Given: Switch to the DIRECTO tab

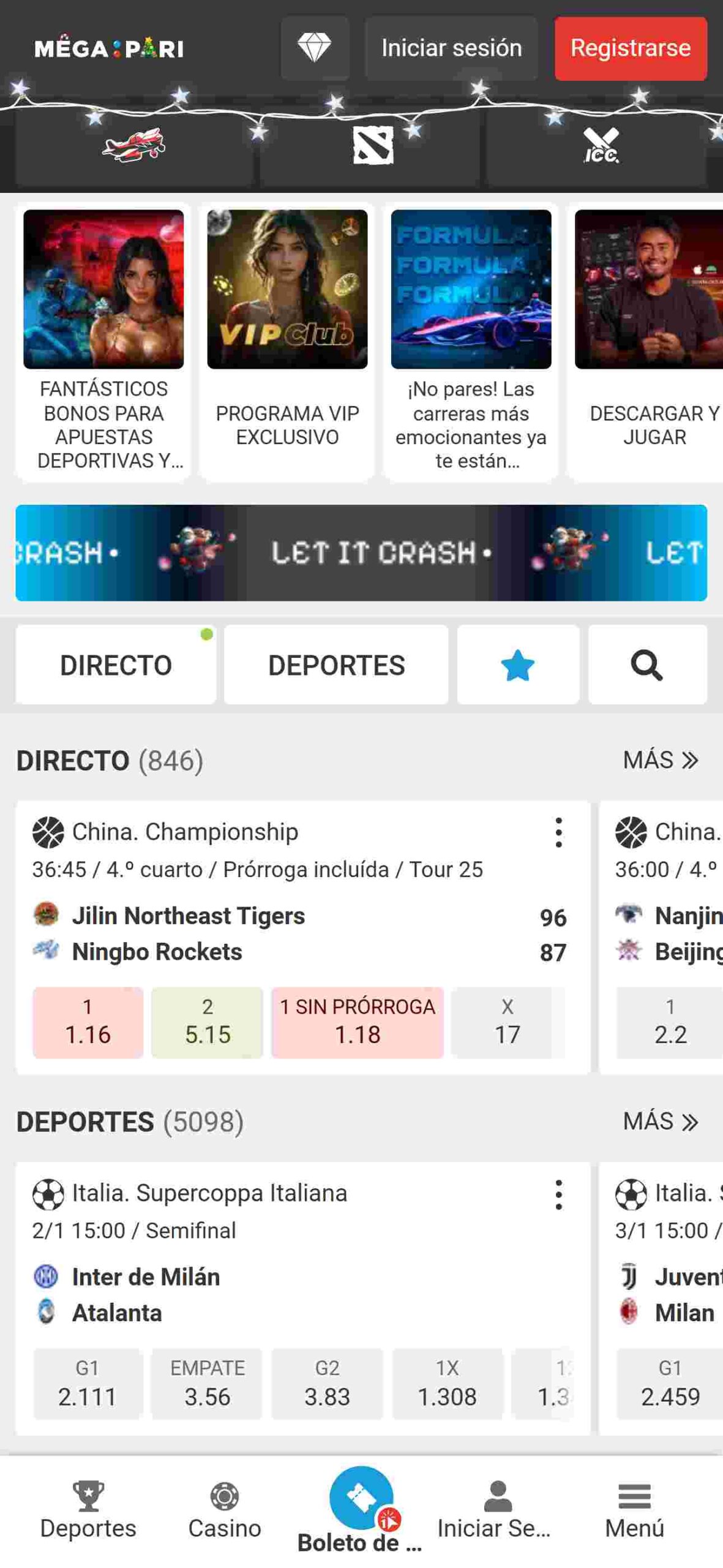Looking at the screenshot, I should (116, 665).
